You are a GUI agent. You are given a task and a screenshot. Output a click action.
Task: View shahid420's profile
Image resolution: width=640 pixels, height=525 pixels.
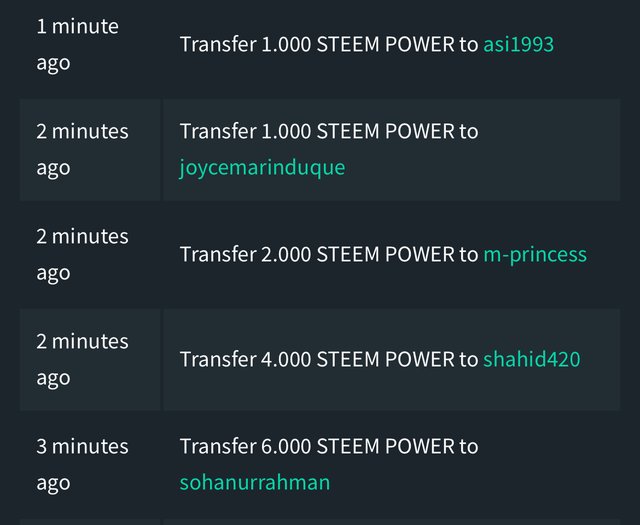pos(531,359)
